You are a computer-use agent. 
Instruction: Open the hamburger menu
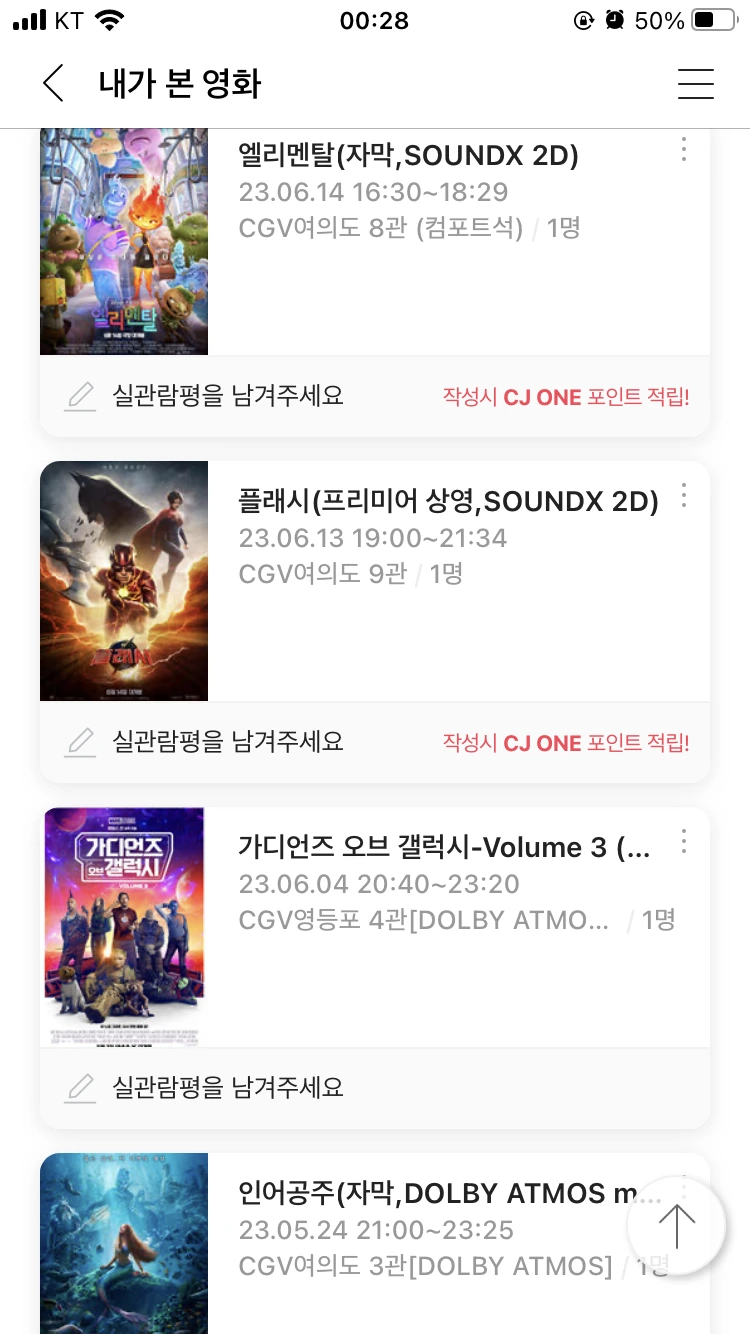695,84
